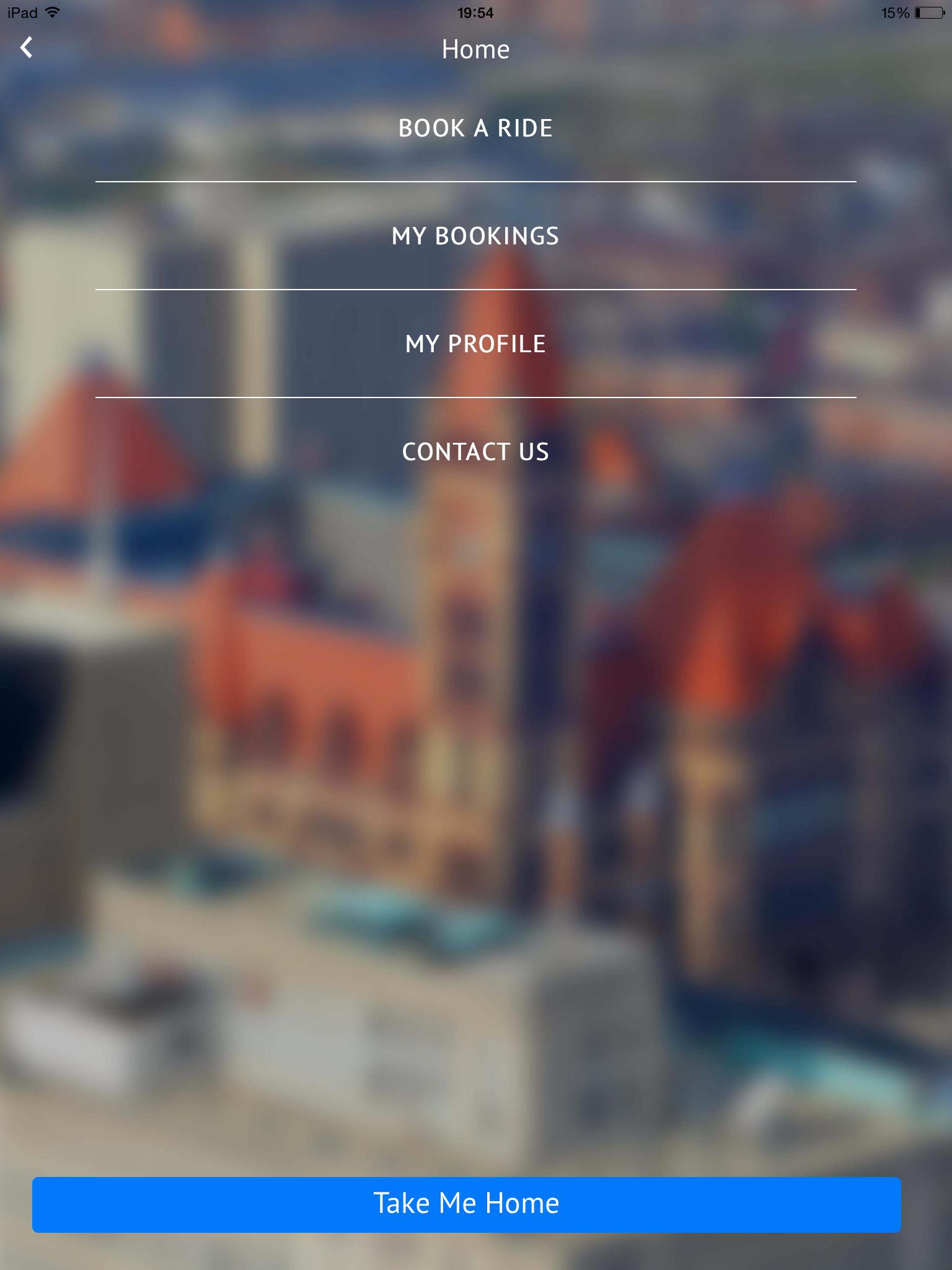
Task: Select Contact Us
Action: click(475, 452)
